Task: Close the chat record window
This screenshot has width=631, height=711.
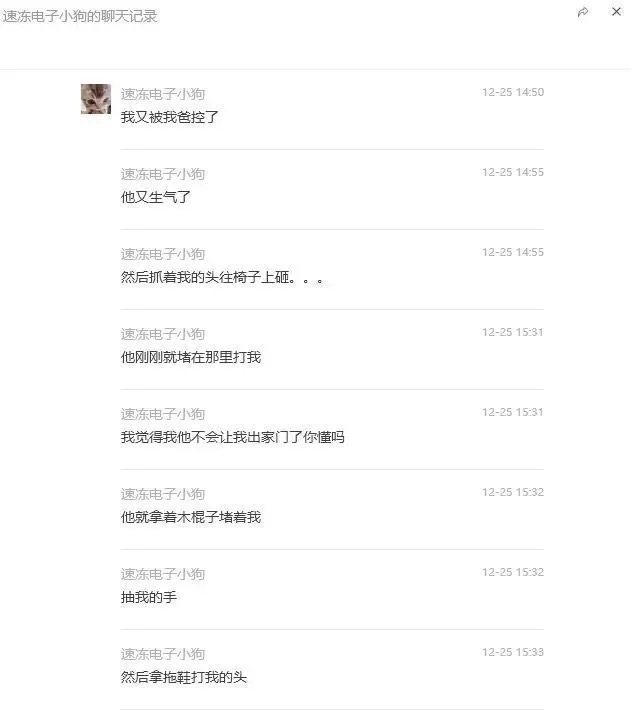Action: [x=616, y=12]
